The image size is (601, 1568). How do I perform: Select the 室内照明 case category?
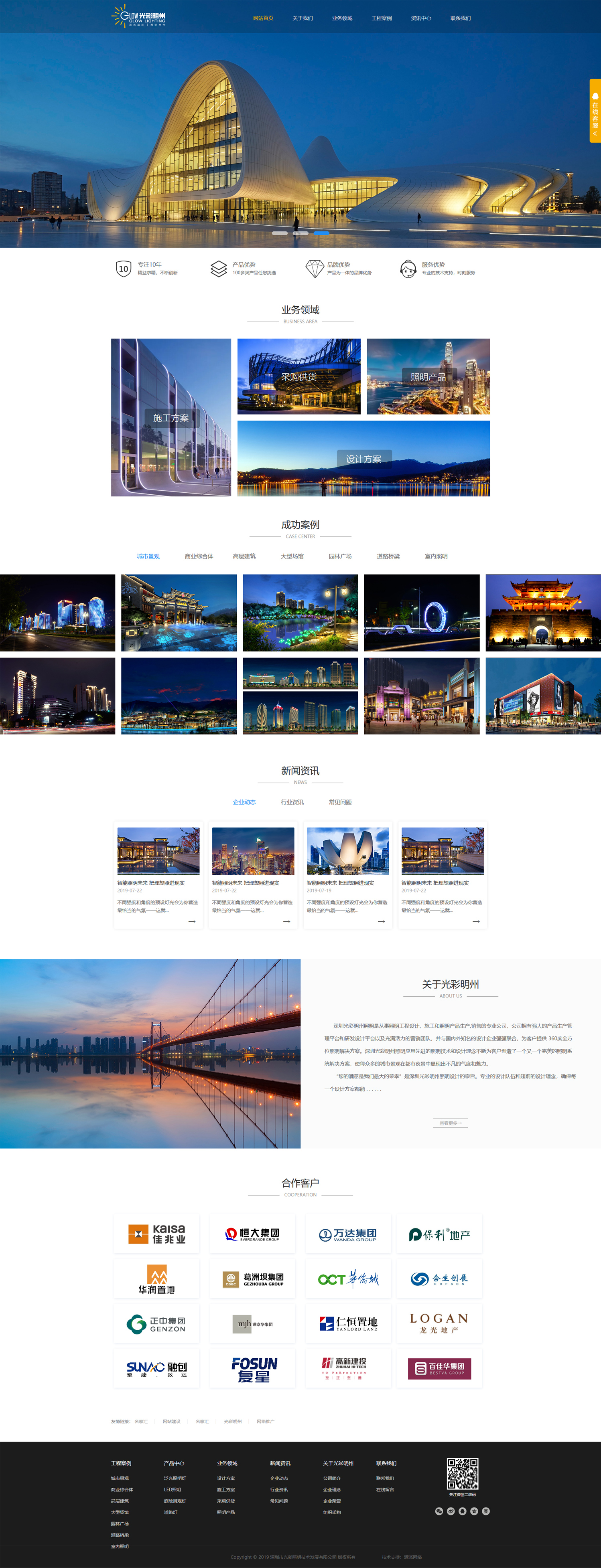pyautogui.click(x=436, y=556)
